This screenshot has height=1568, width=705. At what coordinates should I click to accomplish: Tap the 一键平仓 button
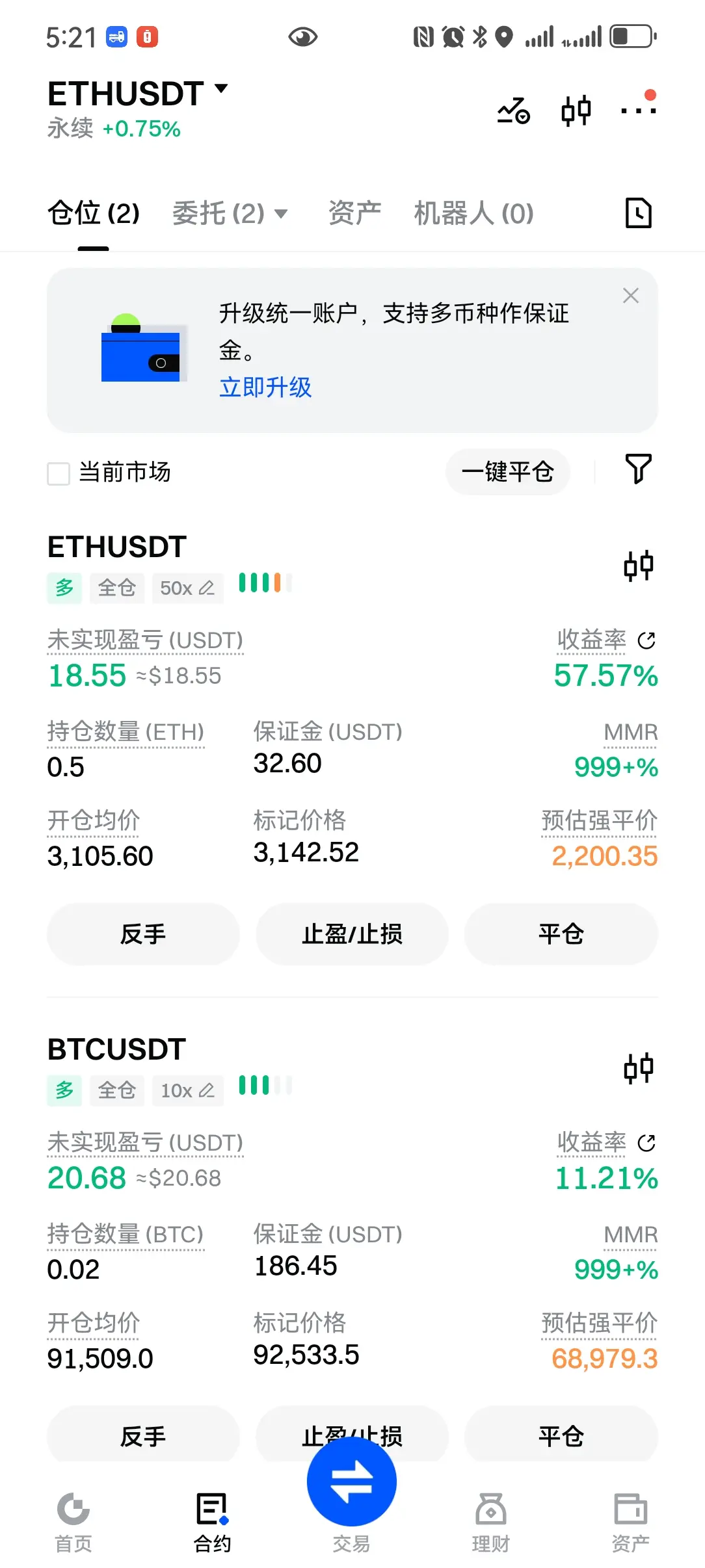[x=507, y=472]
